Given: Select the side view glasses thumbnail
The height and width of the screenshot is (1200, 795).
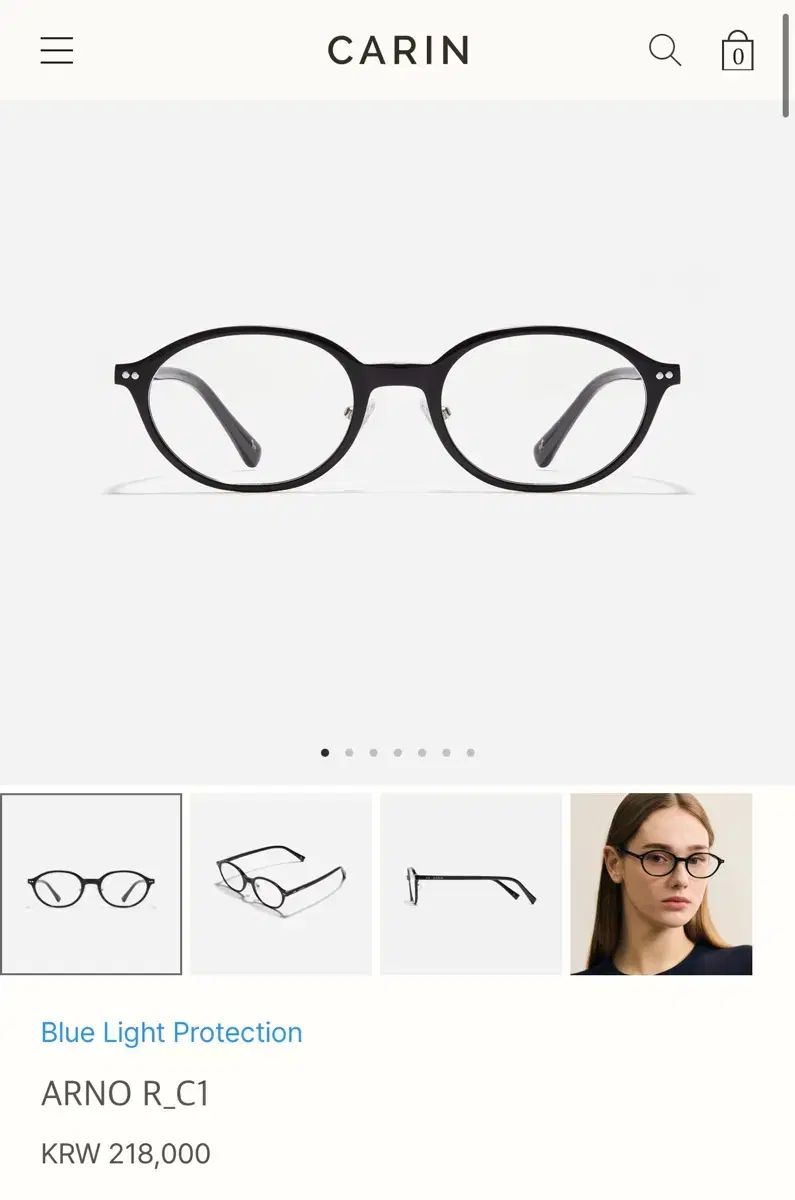Looking at the screenshot, I should pos(471,884).
